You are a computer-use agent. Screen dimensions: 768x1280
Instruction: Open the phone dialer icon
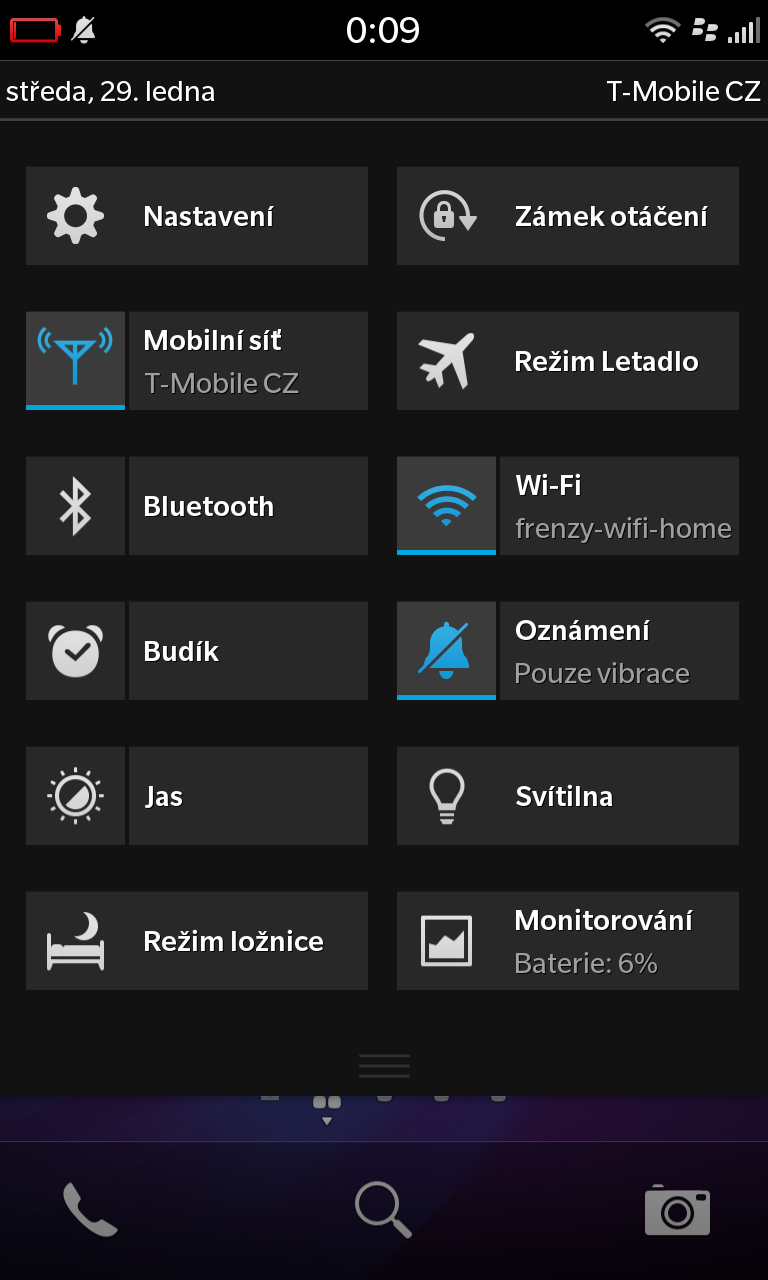click(x=90, y=1210)
